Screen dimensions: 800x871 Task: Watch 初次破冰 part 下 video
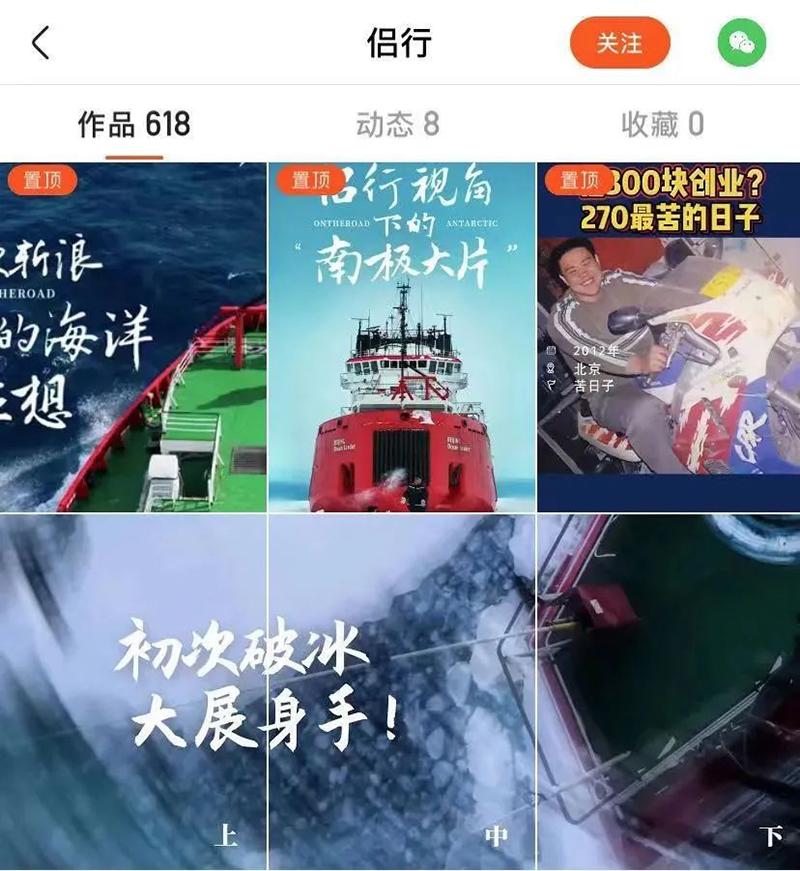click(x=668, y=692)
